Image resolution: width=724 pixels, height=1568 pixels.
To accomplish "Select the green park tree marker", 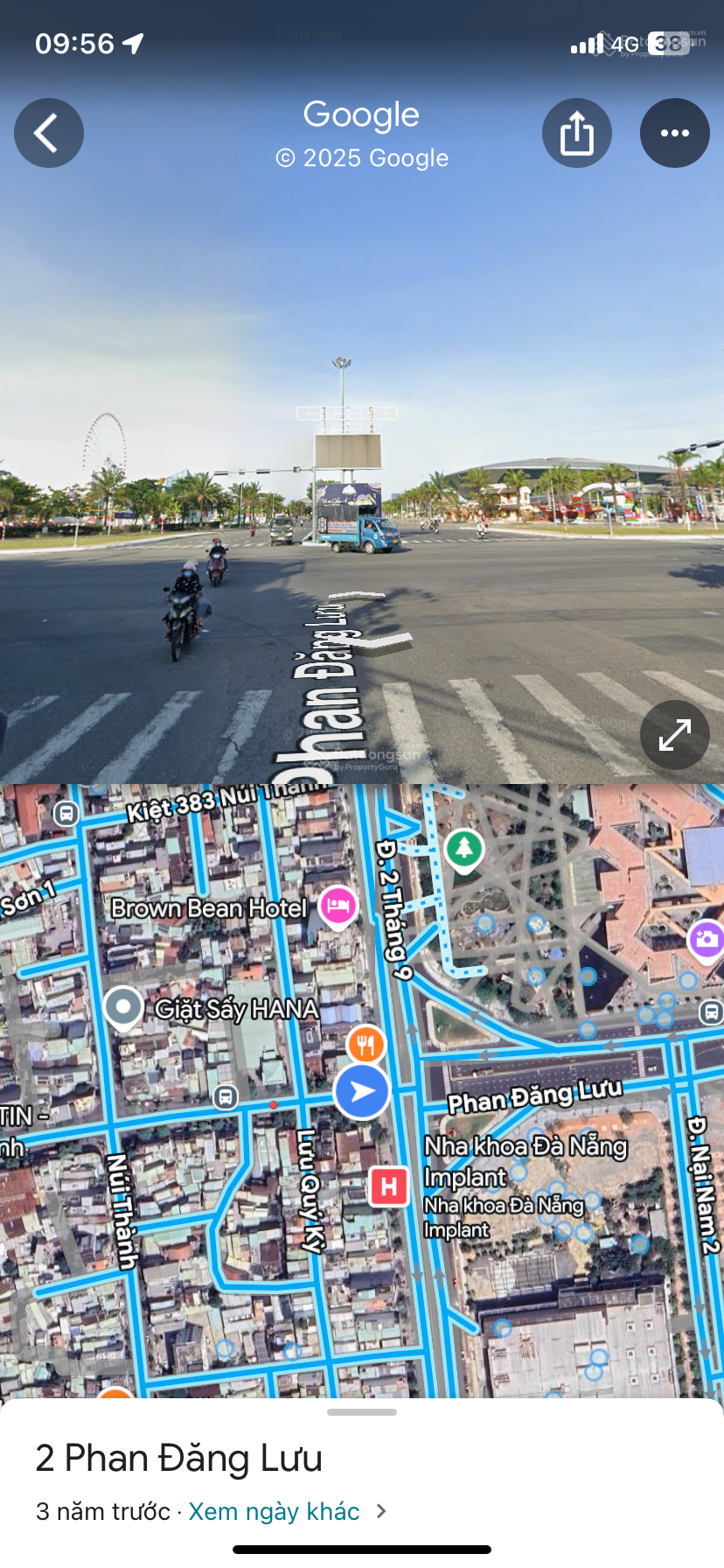I will click(464, 848).
